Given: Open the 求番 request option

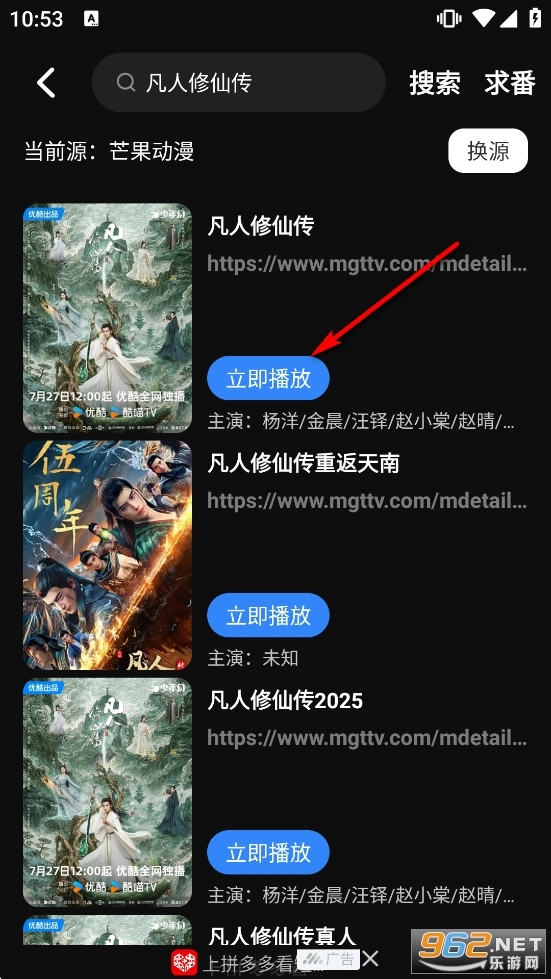Looking at the screenshot, I should (x=510, y=83).
